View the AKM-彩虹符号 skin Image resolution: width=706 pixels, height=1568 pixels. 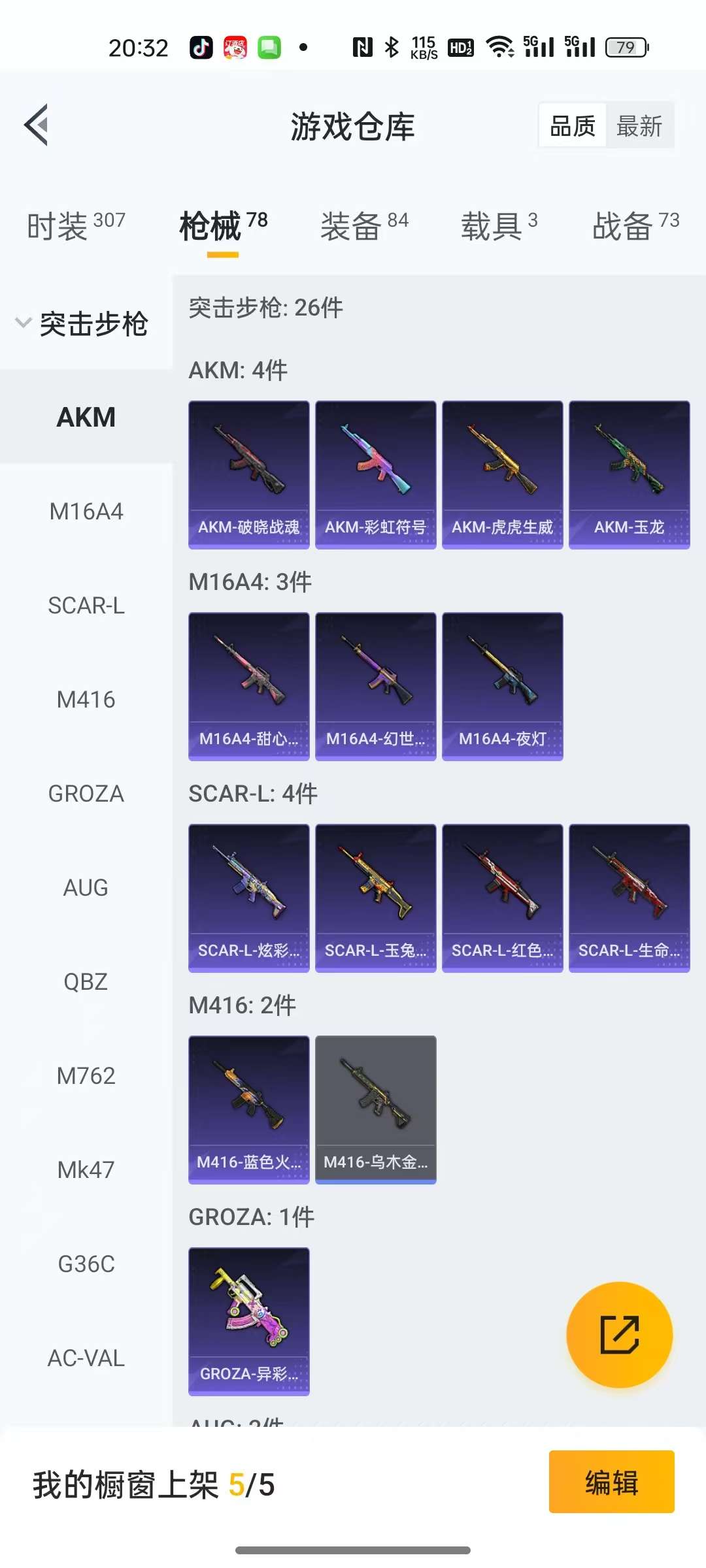coord(376,475)
